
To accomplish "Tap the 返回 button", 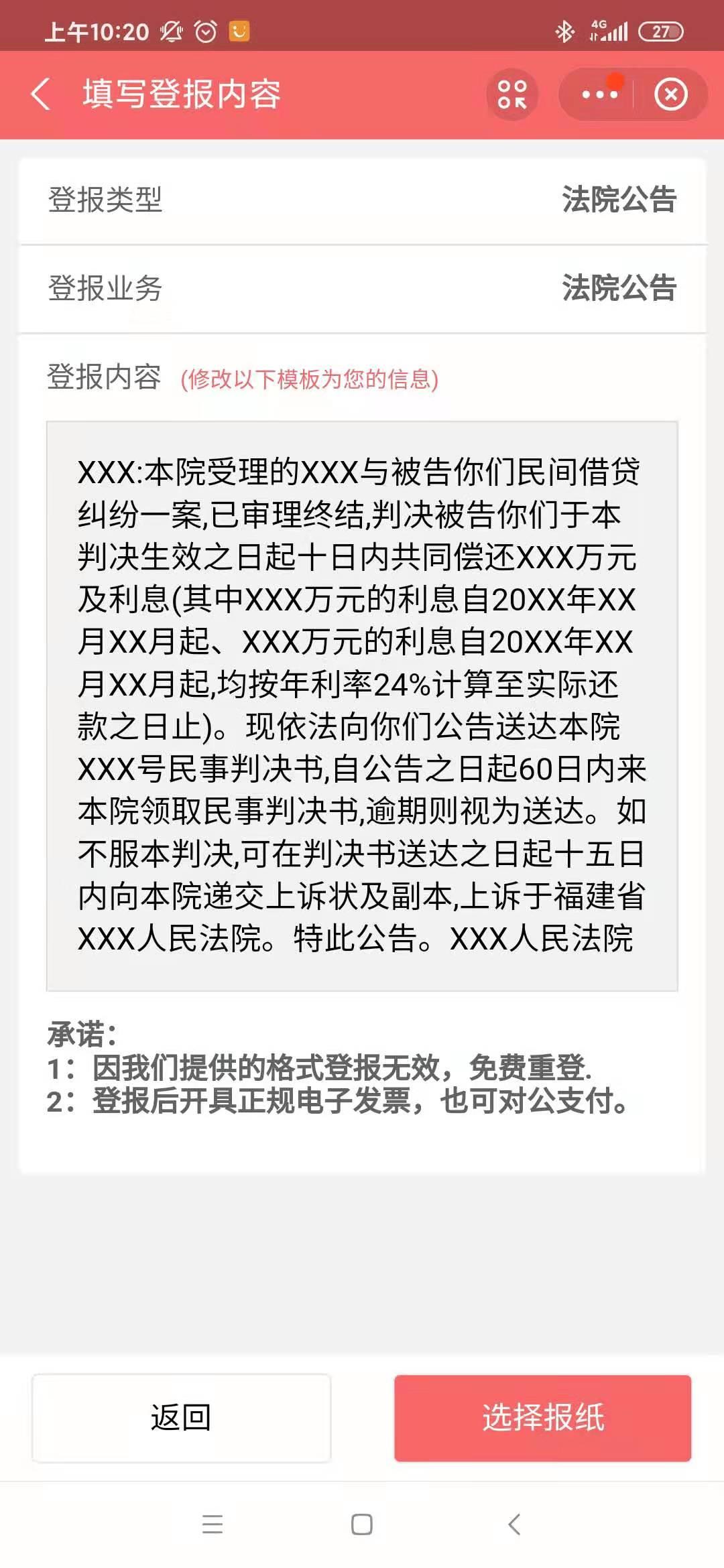I will [x=181, y=1417].
